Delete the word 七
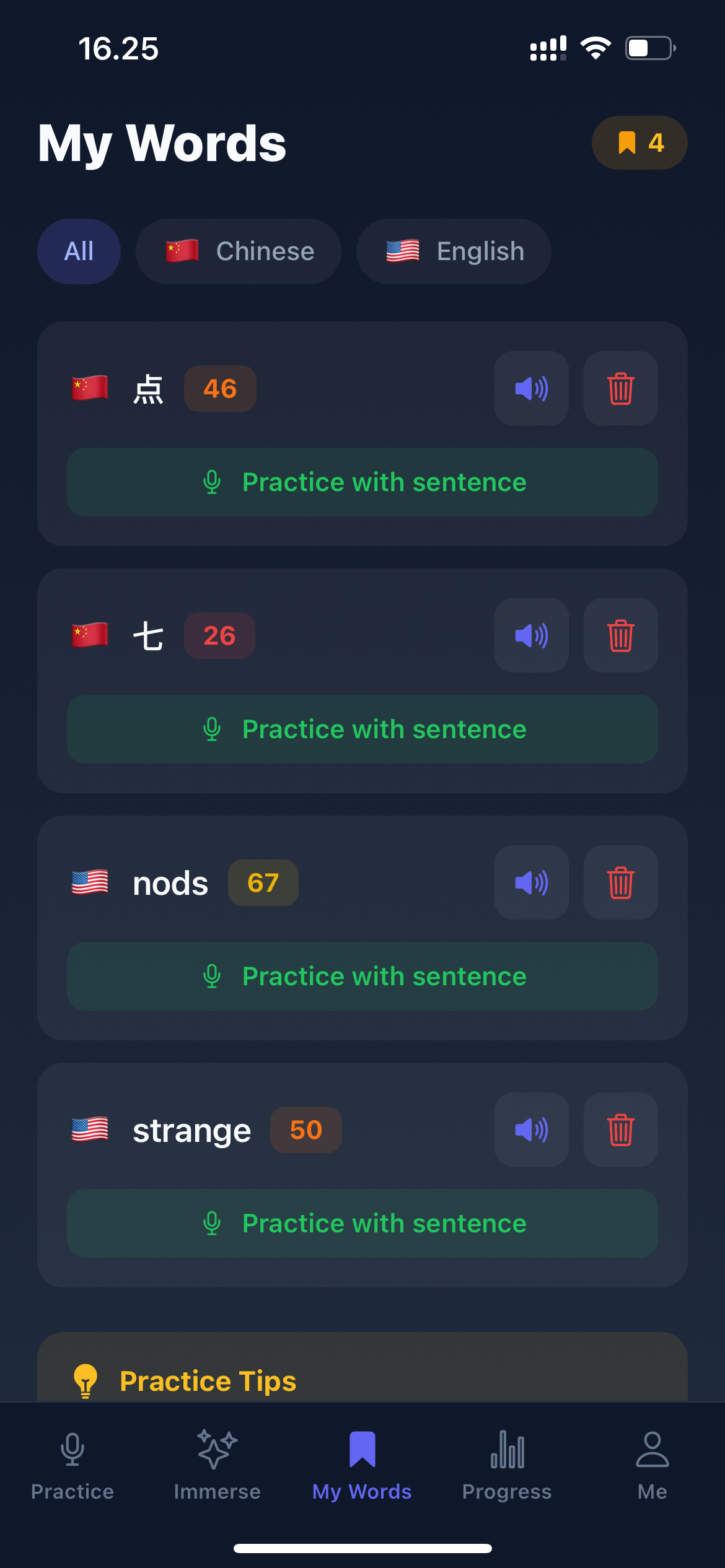The width and height of the screenshot is (725, 1568). [620, 635]
